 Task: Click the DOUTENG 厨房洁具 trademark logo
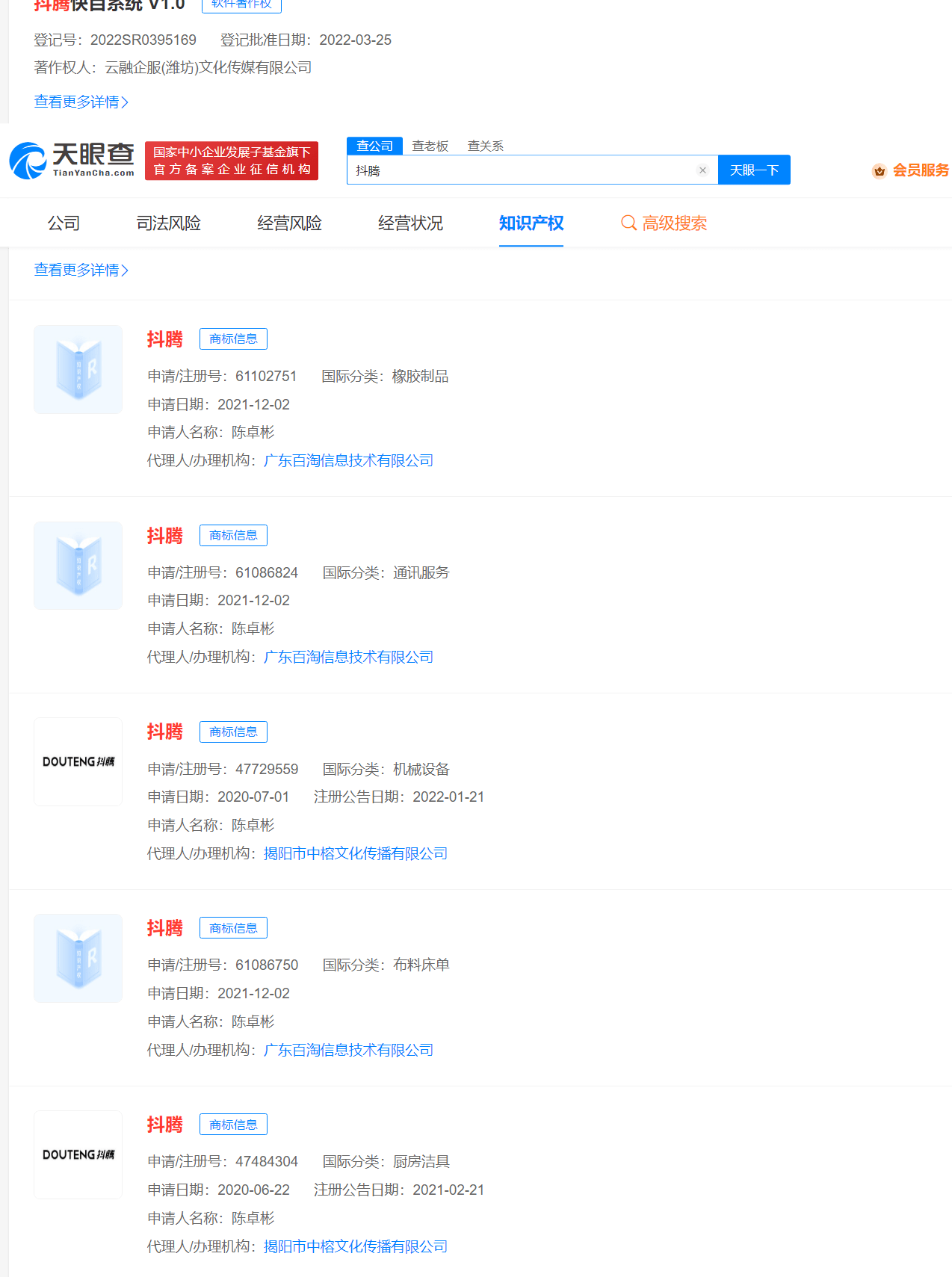[x=78, y=1154]
